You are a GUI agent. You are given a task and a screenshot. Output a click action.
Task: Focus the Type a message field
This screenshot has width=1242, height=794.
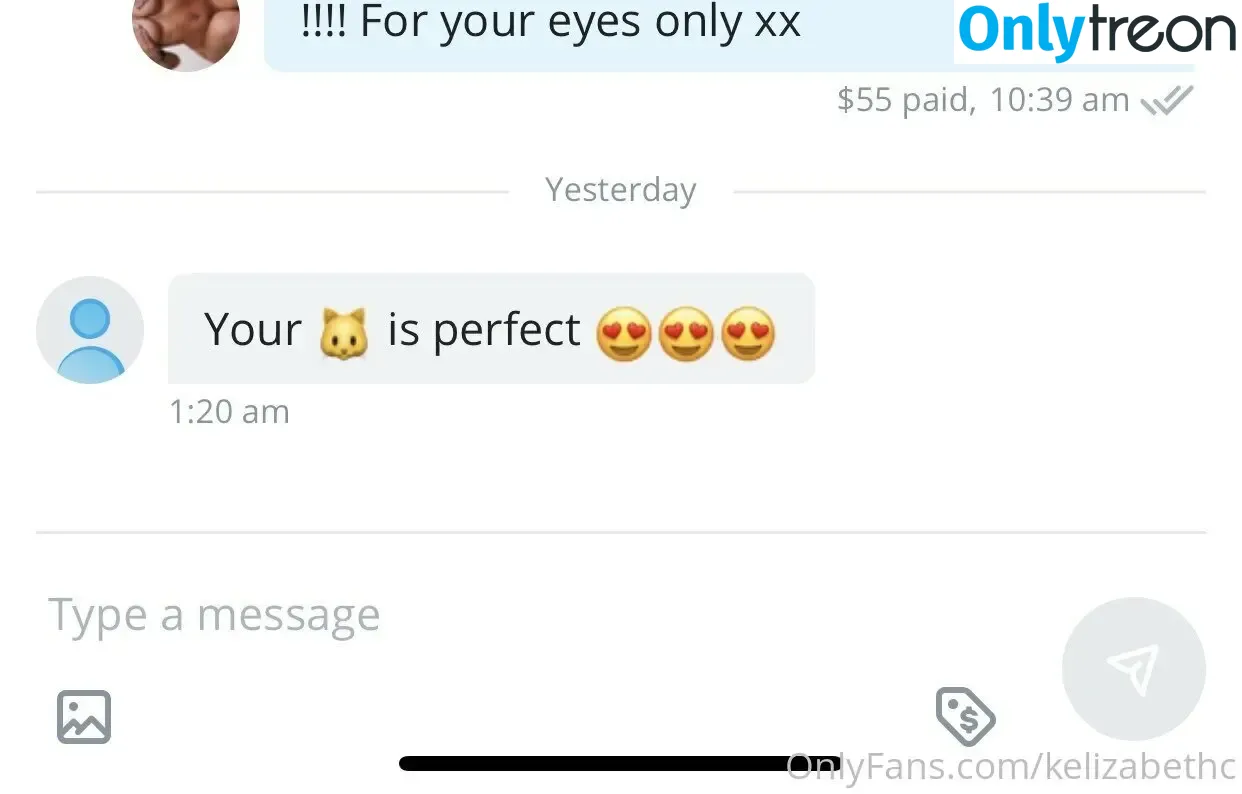tap(500, 615)
